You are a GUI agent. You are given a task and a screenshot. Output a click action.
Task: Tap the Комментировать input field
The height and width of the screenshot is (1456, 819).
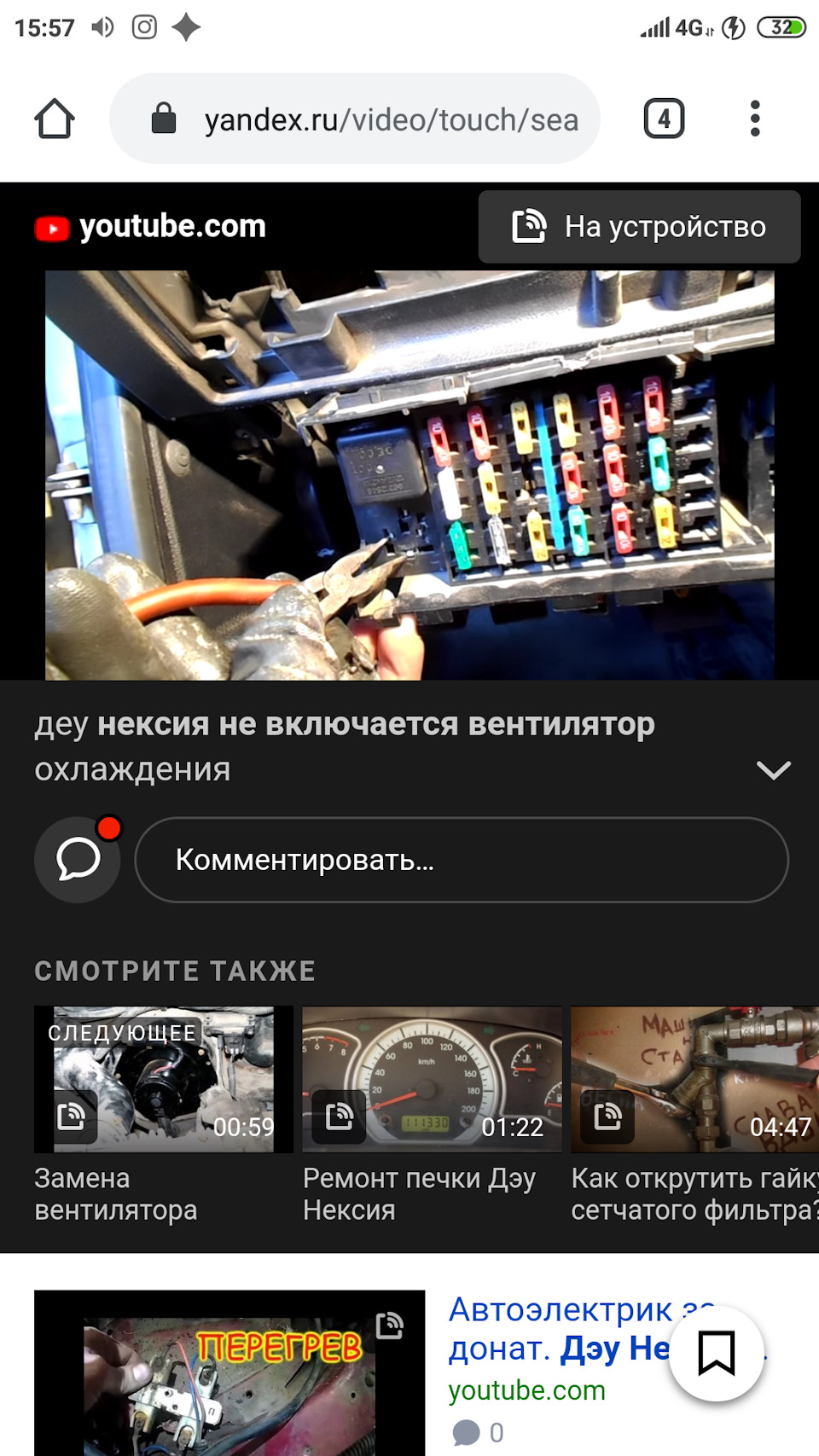[461, 860]
